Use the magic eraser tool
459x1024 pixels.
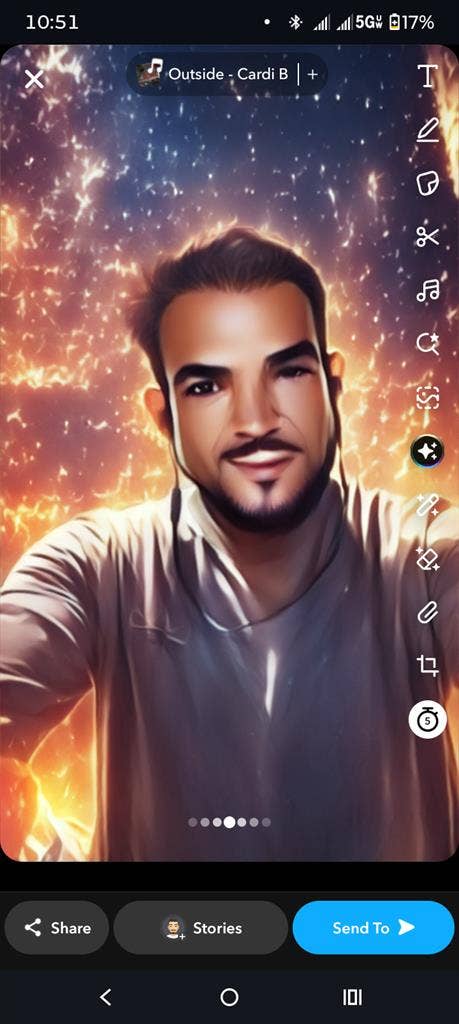[x=428, y=559]
